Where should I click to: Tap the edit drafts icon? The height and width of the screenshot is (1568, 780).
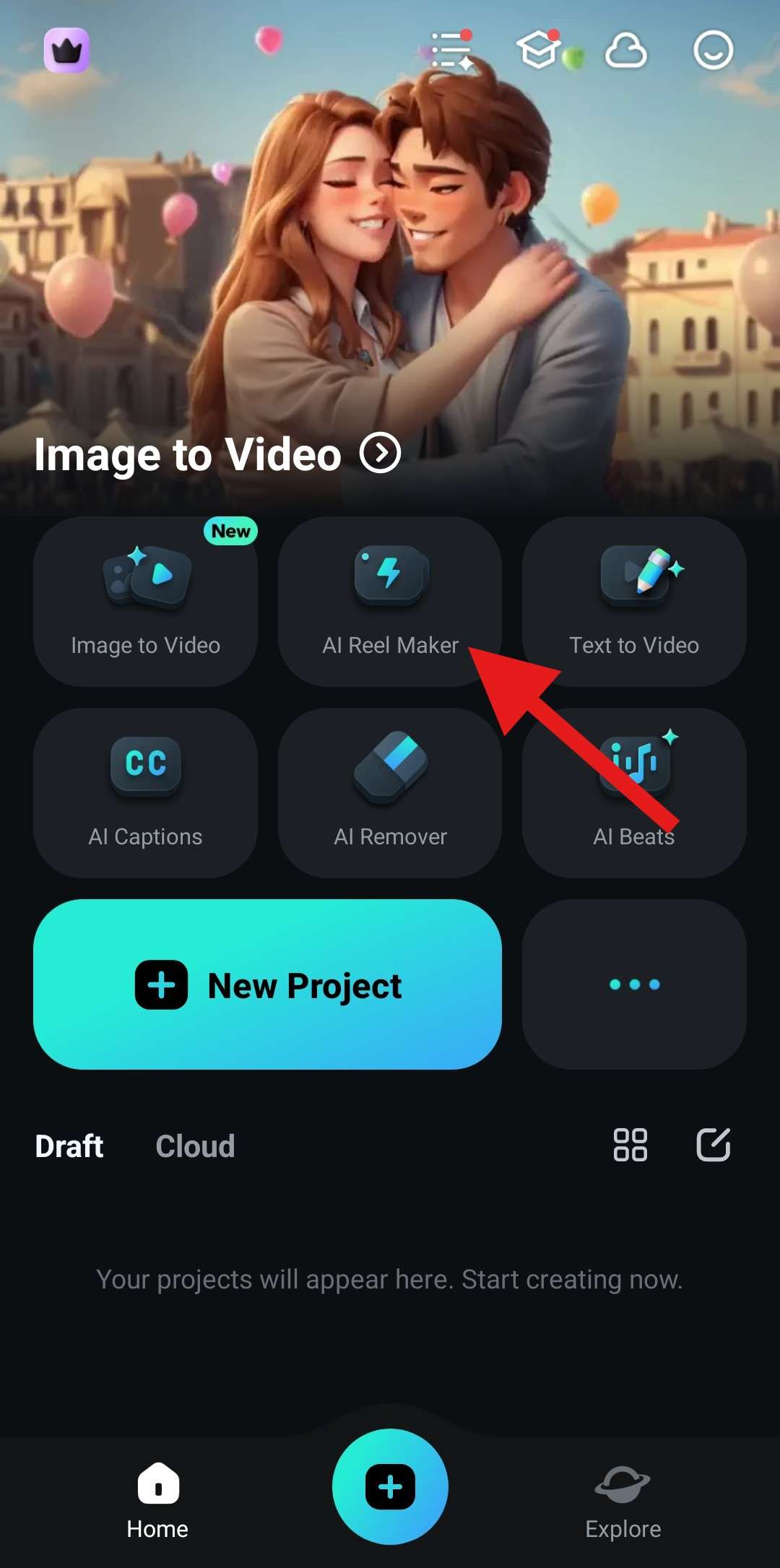click(713, 1145)
